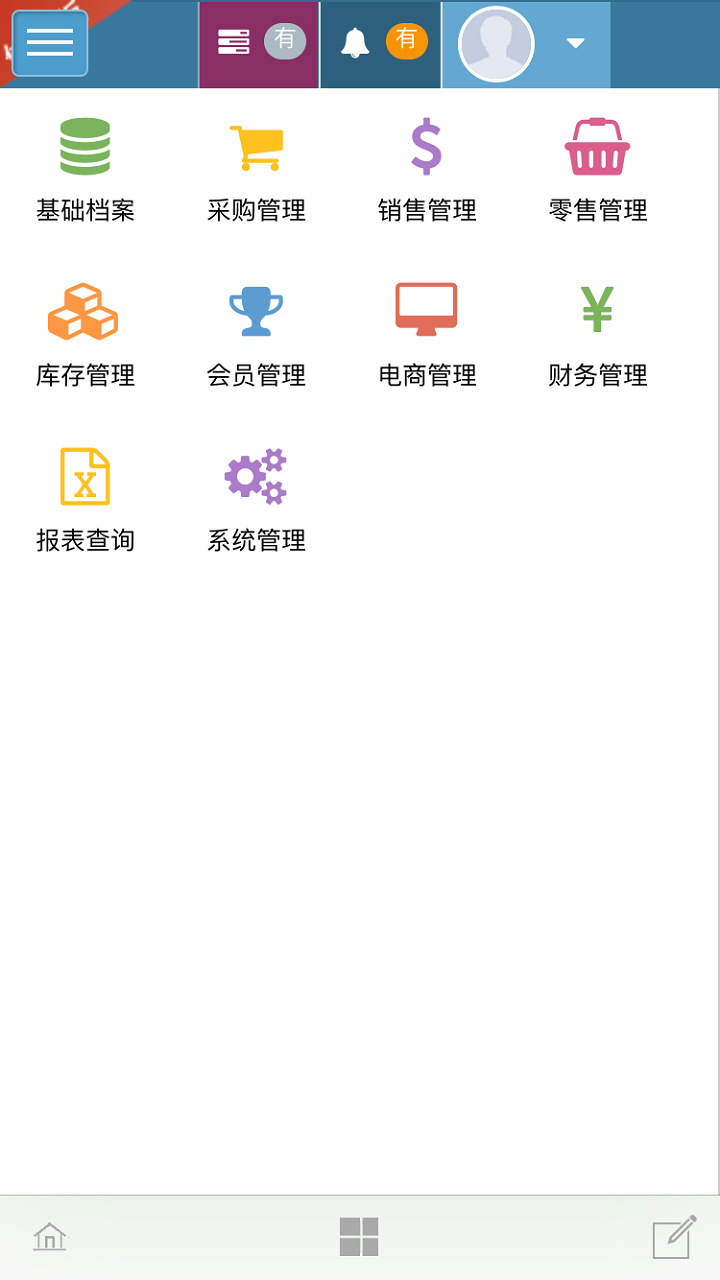The height and width of the screenshot is (1280, 720).
Task: Go to 库存管理
Action: [85, 335]
